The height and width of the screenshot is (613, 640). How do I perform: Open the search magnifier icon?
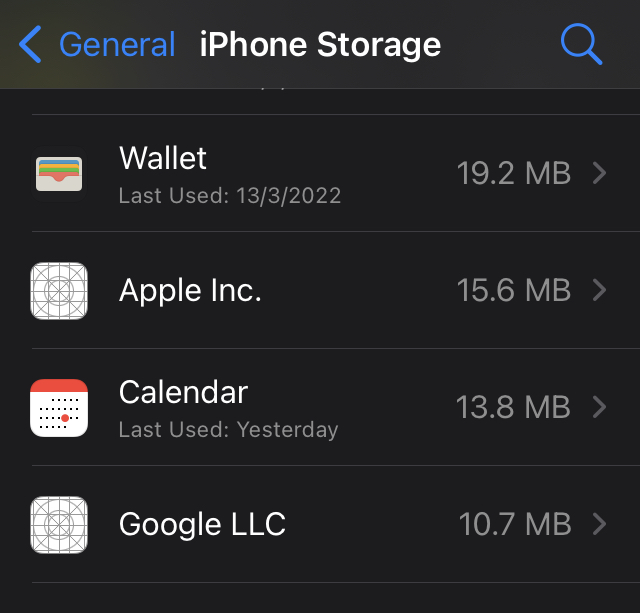click(x=581, y=44)
